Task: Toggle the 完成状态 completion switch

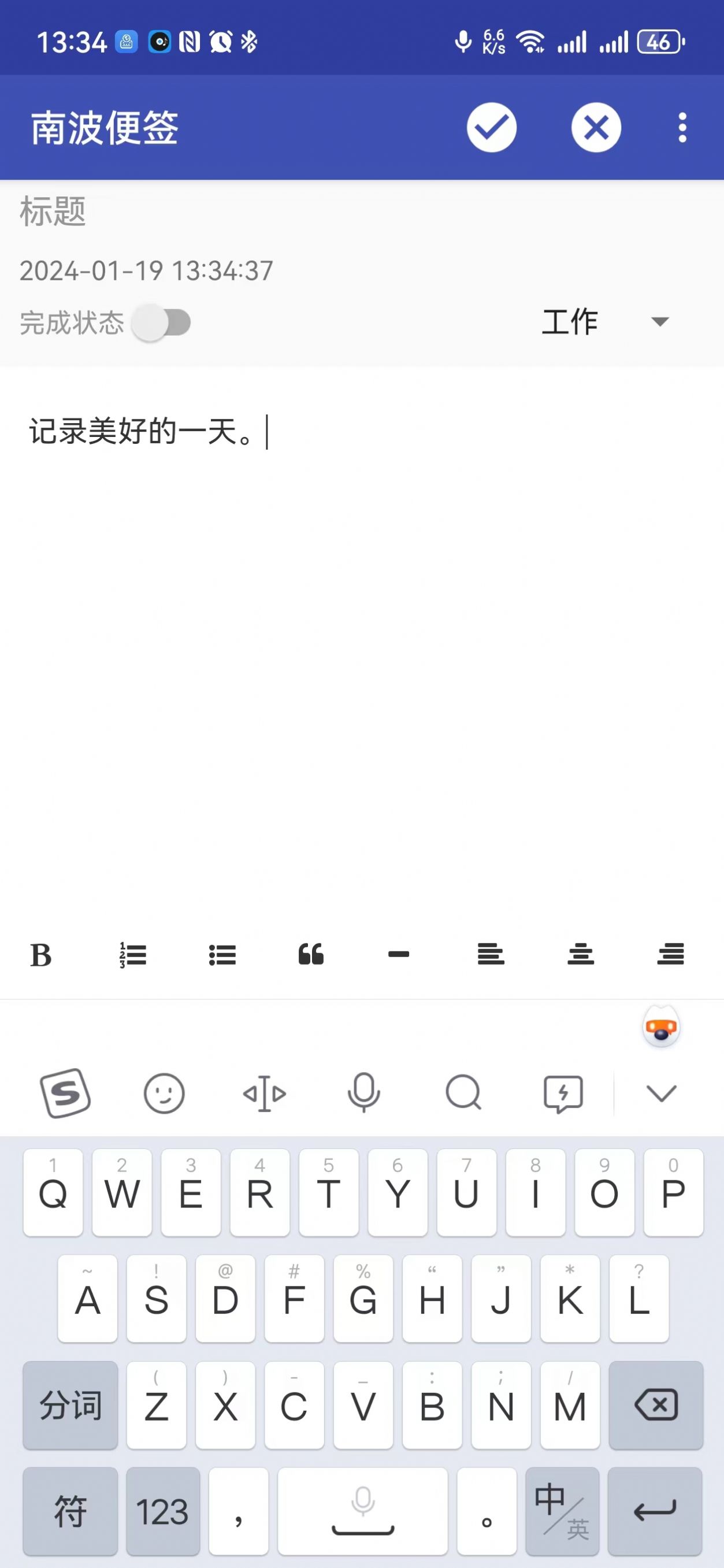Action: (164, 321)
